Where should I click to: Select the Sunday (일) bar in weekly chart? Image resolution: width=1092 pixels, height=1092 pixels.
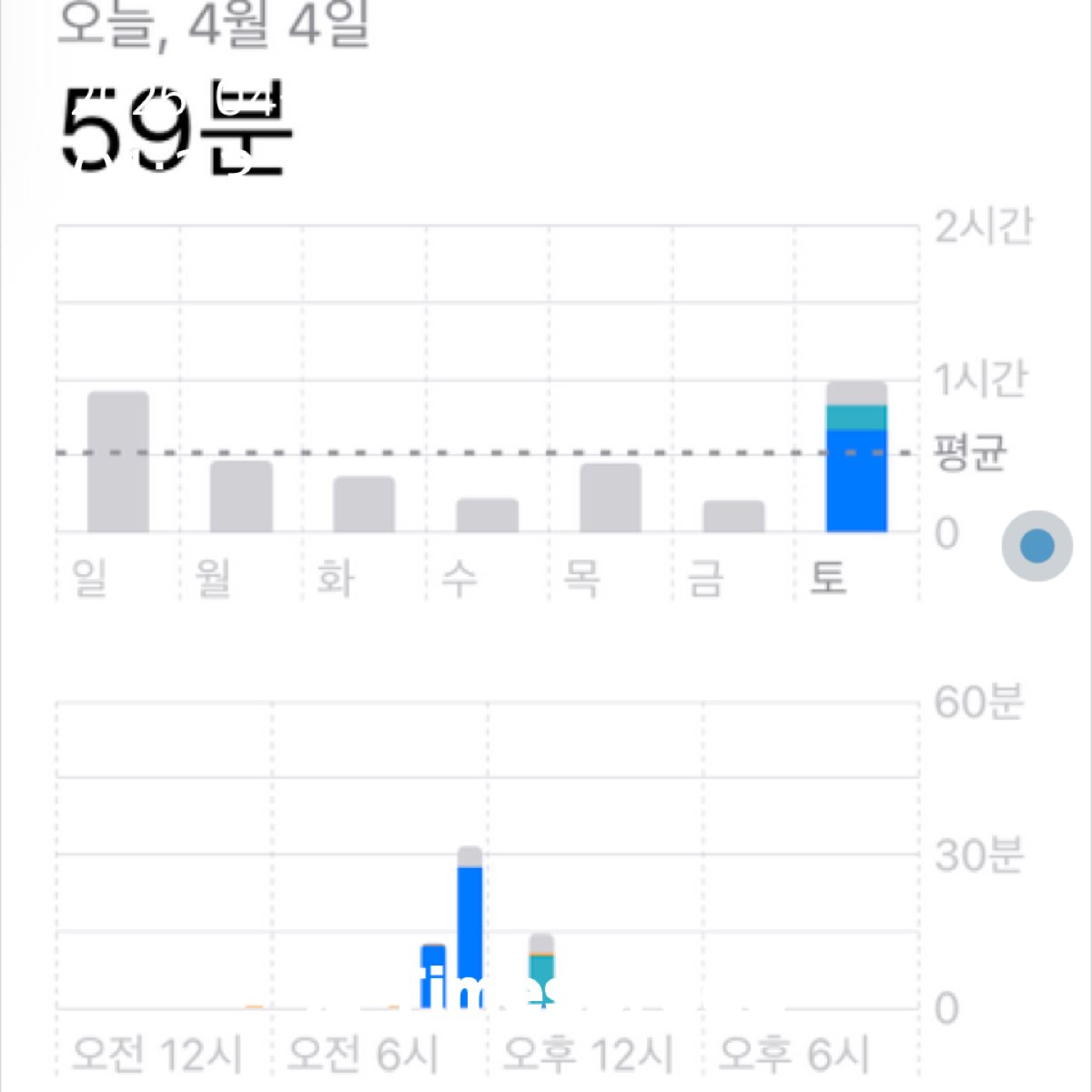point(118,462)
